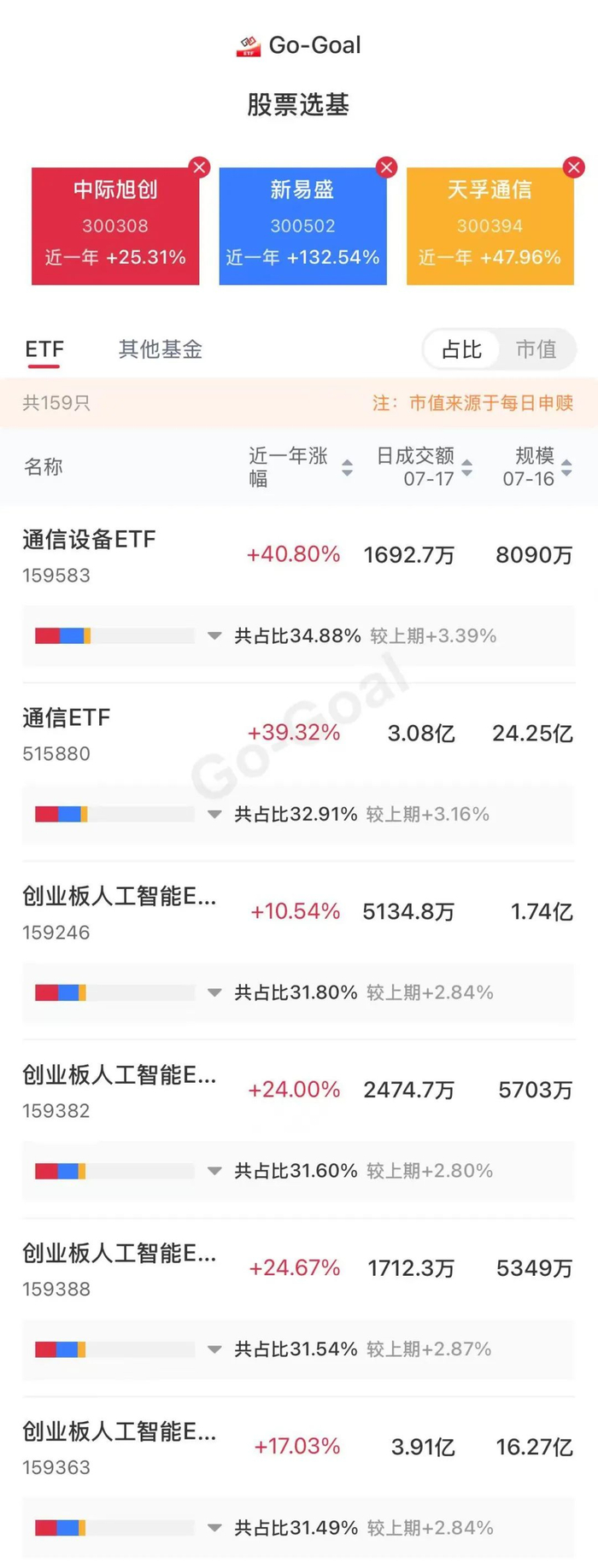Sort the list by 近一年涨幅

coord(347,467)
